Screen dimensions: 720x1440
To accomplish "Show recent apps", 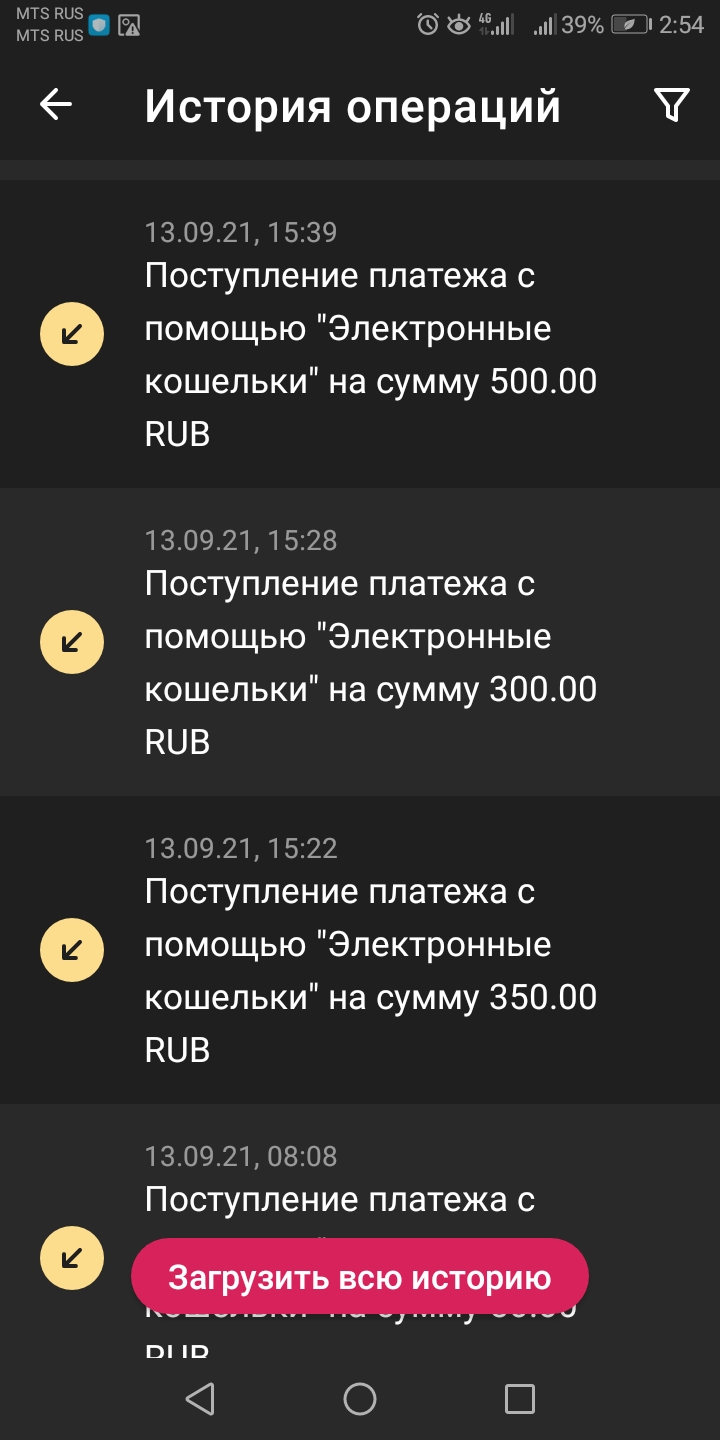I will click(x=519, y=1399).
